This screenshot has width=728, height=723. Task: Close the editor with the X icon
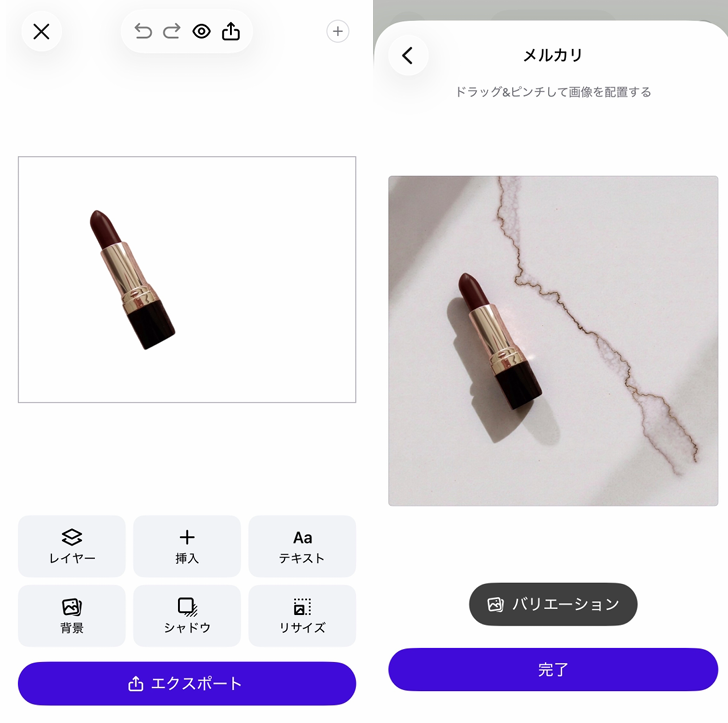[x=41, y=32]
